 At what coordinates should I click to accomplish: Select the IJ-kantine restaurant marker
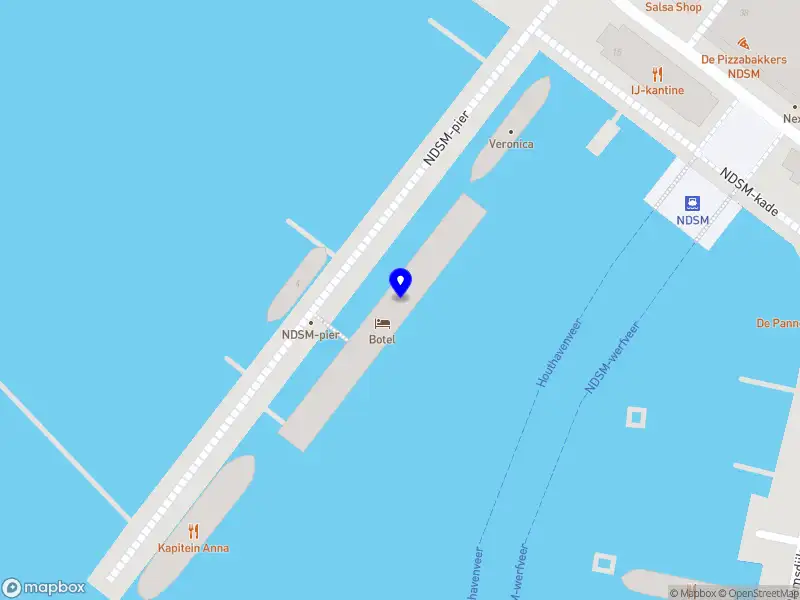click(657, 74)
